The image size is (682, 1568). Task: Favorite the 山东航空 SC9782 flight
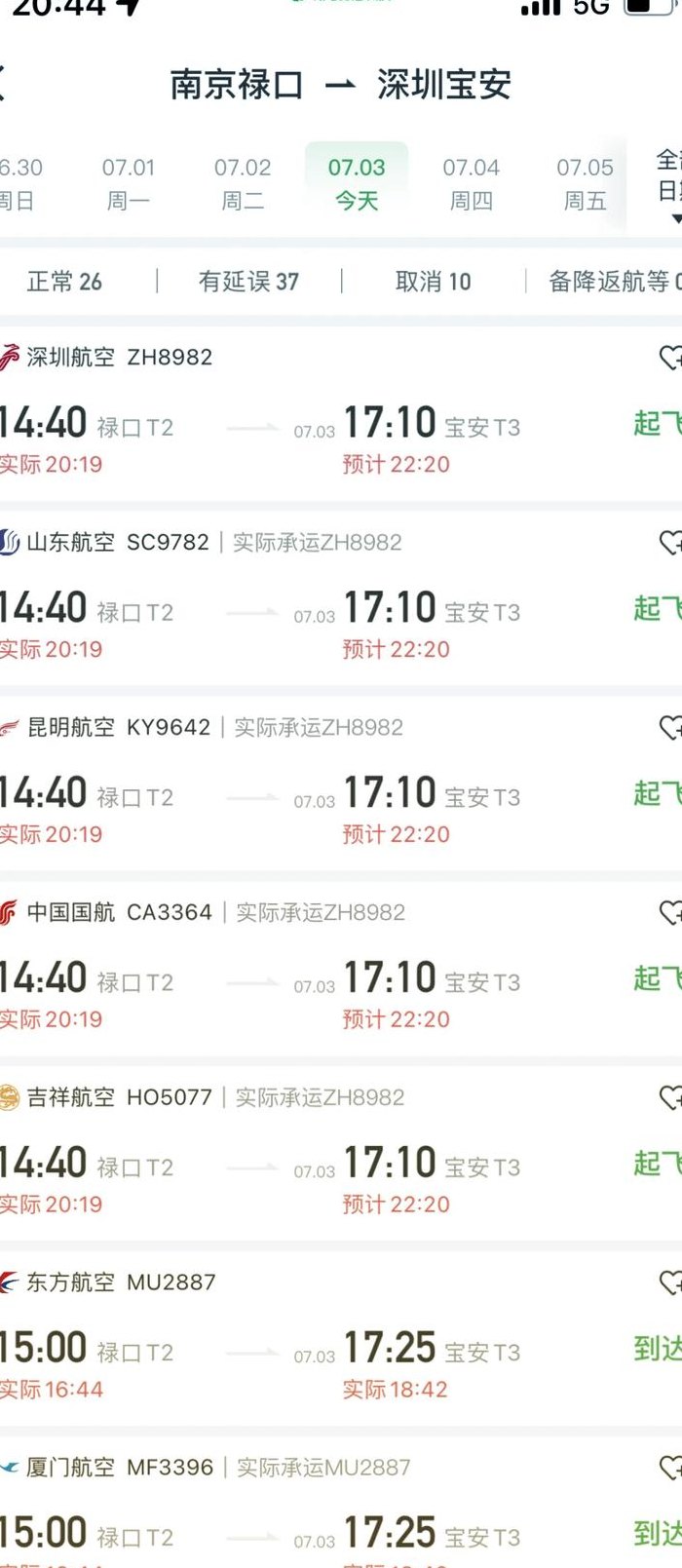pyautogui.click(x=670, y=543)
